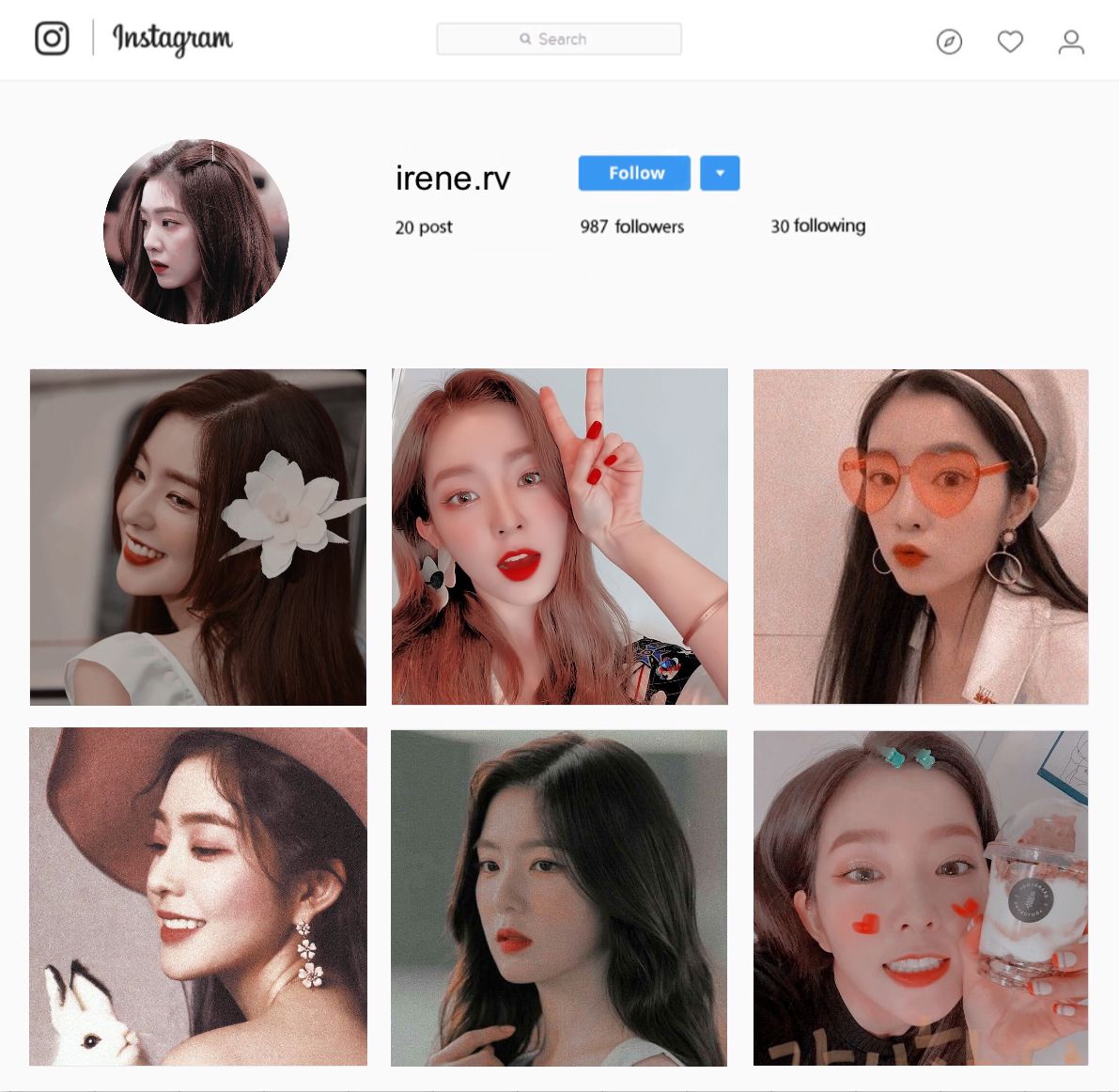1119x1092 pixels.
Task: Expand the dropdown arrow beside Follow
Action: tap(720, 173)
